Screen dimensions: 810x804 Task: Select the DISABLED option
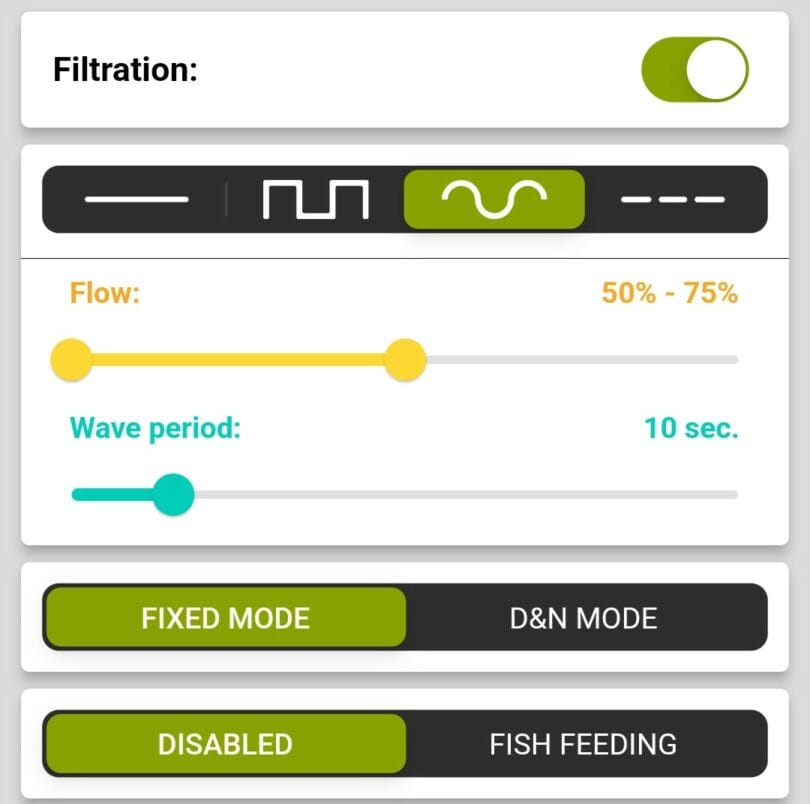(x=225, y=744)
